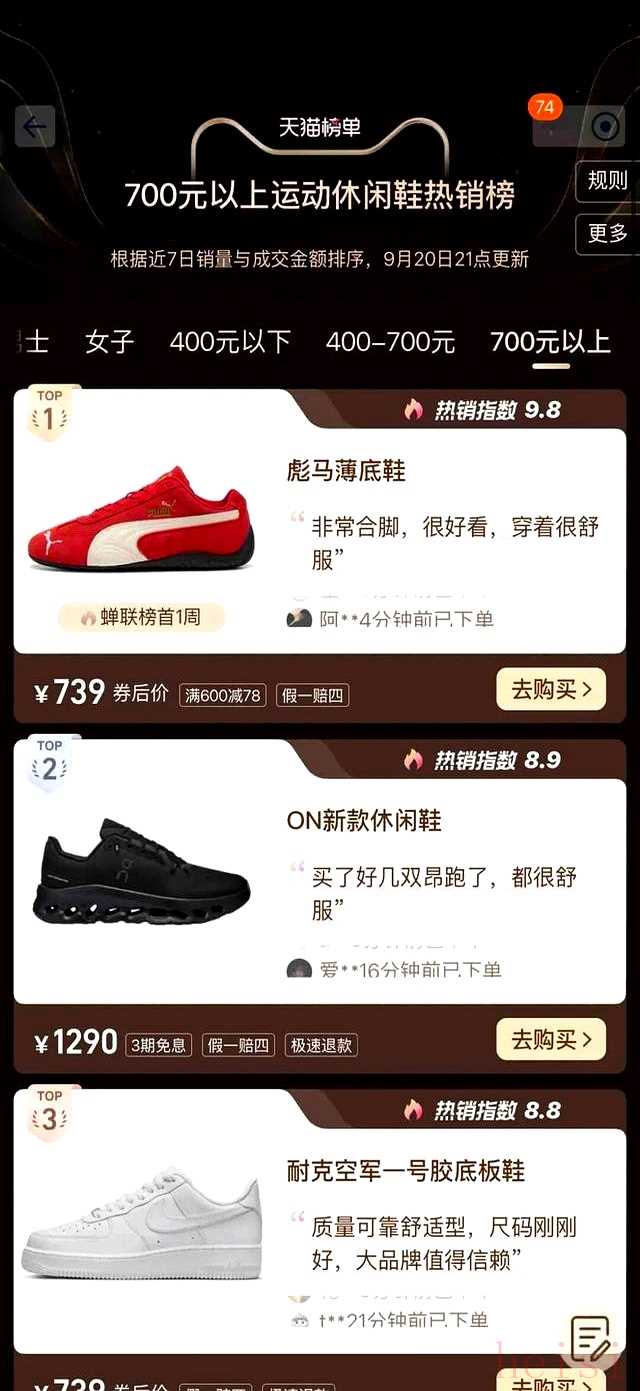Open the 彪马薄底鞋 product card
Viewport: 640px width, 1391px height.
click(345, 471)
